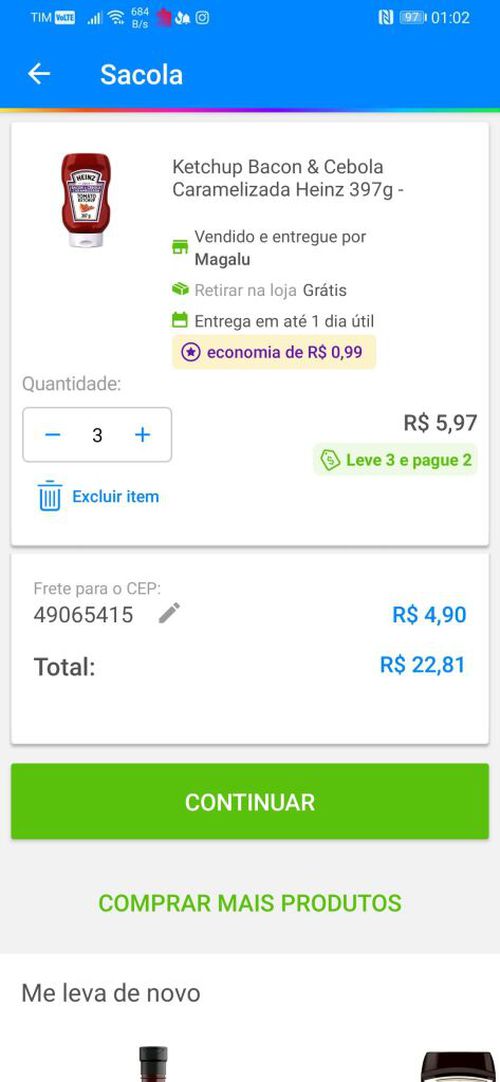500x1082 pixels.
Task: Go back from the Sacola screen
Action: pos(39,74)
